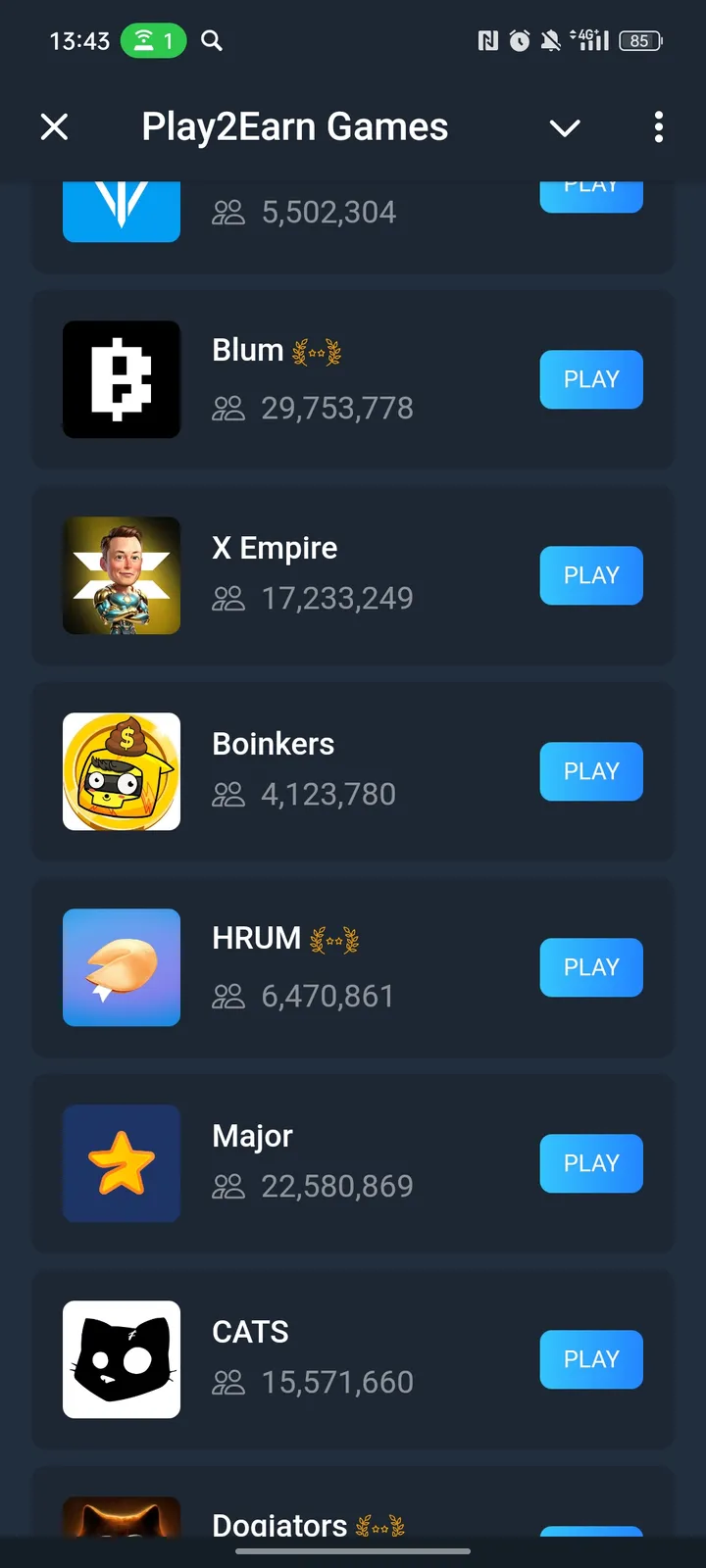The width and height of the screenshot is (706, 1568).
Task: Select the CATS black cat icon
Action: (121, 1359)
